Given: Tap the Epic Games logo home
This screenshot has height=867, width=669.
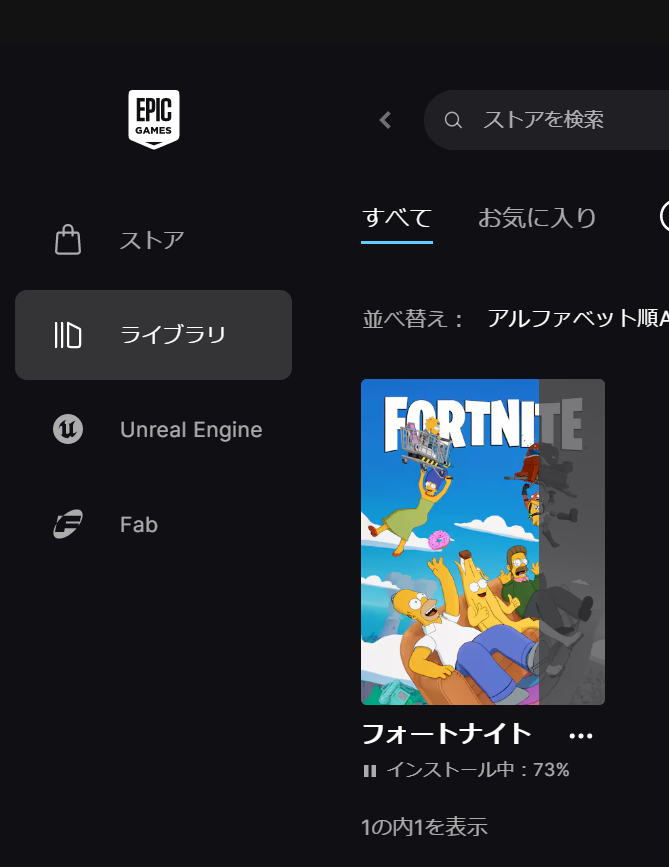Looking at the screenshot, I should tap(154, 119).
